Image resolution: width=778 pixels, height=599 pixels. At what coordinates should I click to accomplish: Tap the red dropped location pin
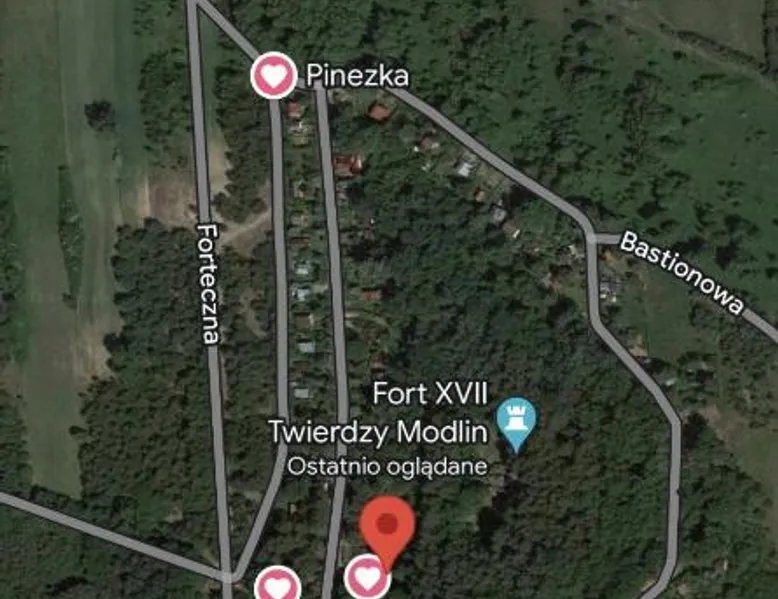[x=387, y=529]
